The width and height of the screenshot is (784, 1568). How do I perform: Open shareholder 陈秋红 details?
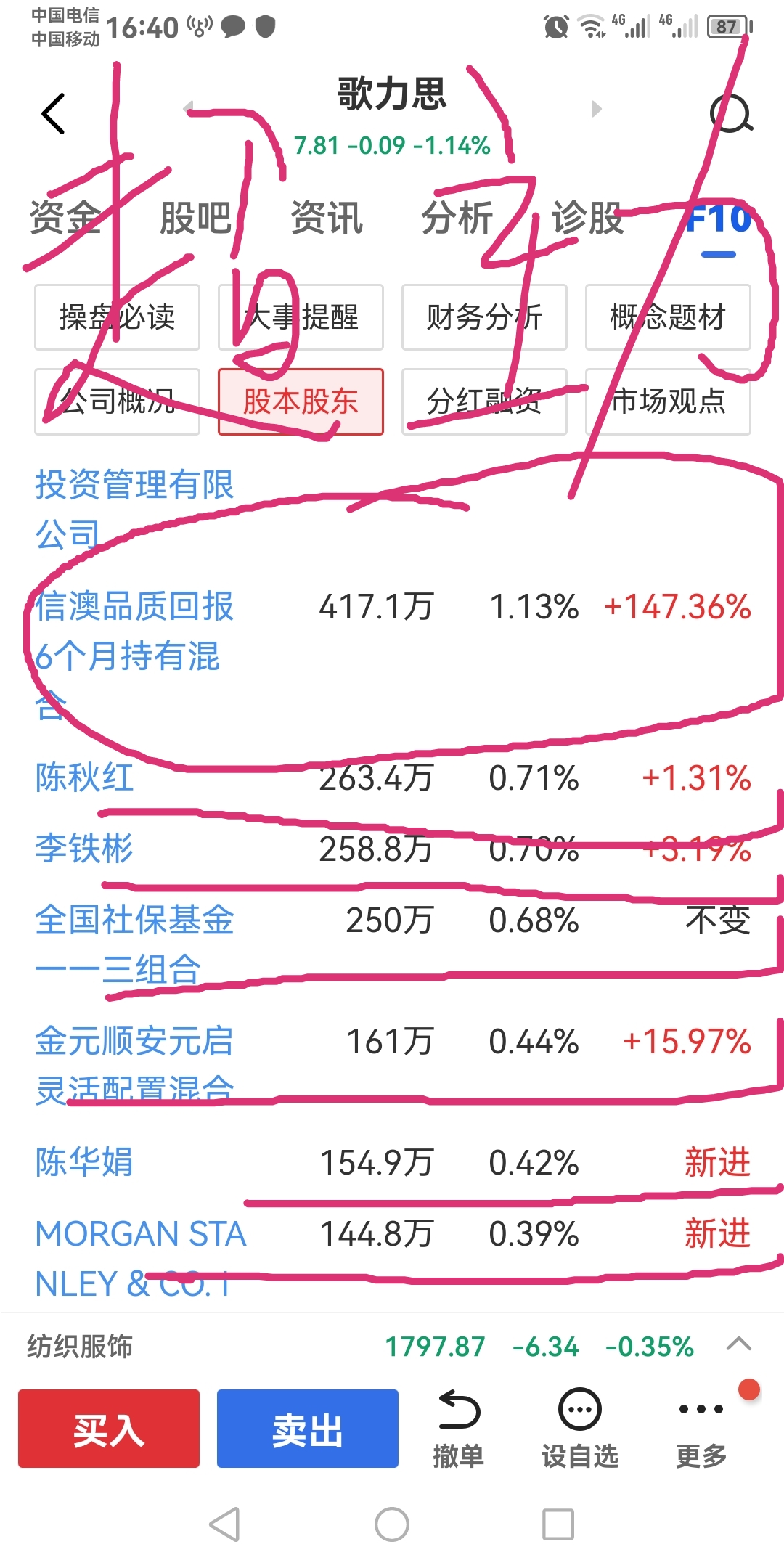click(85, 778)
